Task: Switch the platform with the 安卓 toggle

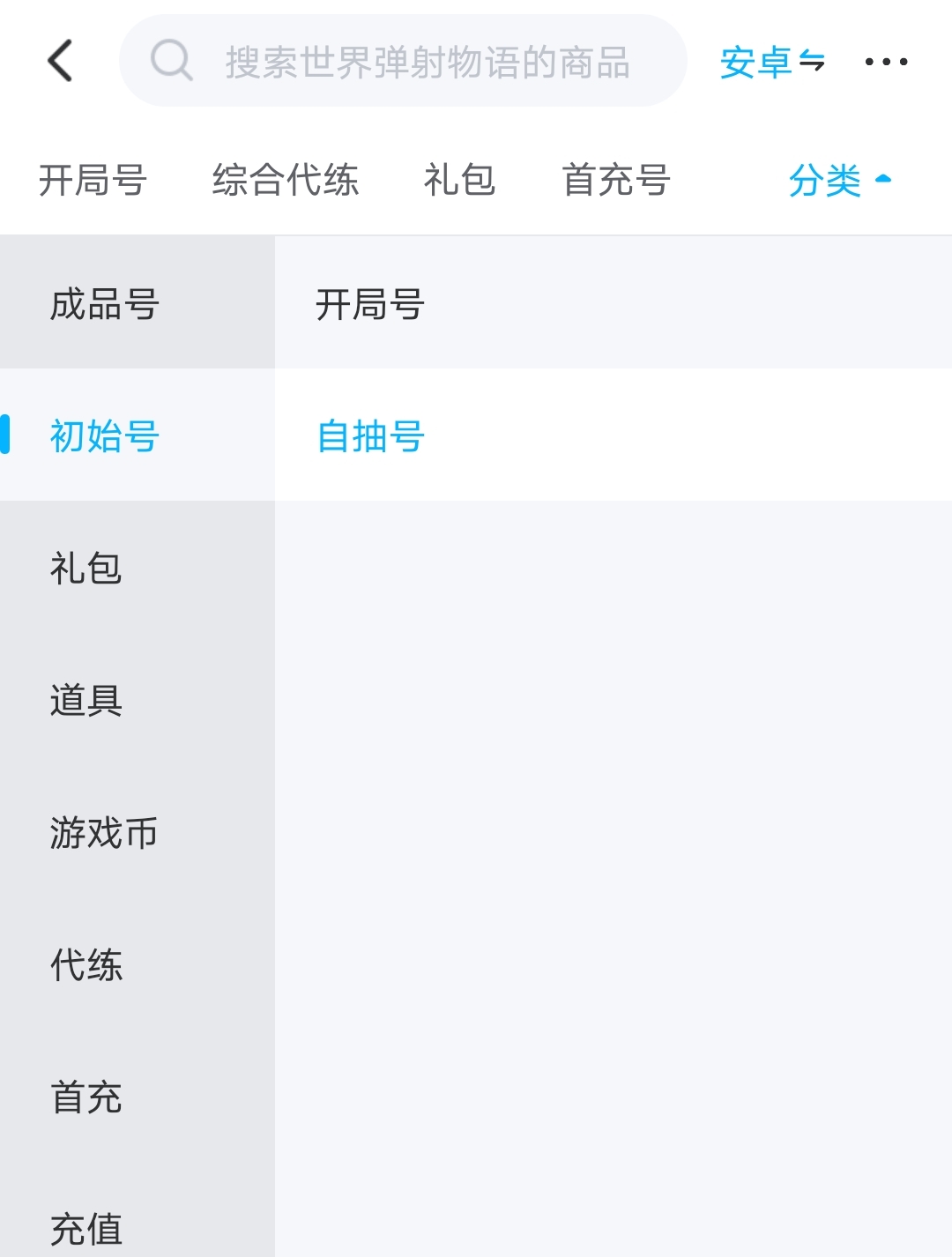Action: (772, 62)
